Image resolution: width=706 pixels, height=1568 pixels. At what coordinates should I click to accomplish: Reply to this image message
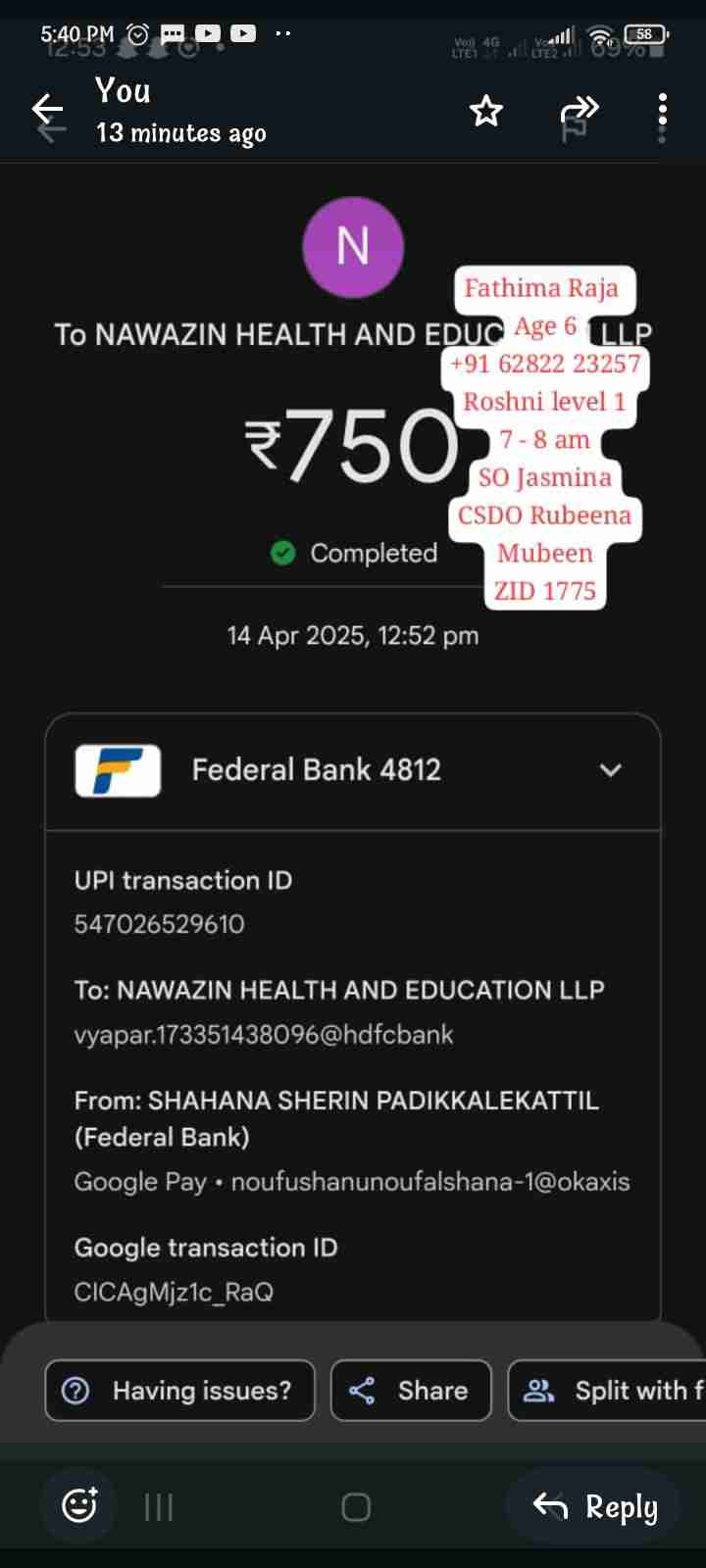pyautogui.click(x=595, y=1506)
